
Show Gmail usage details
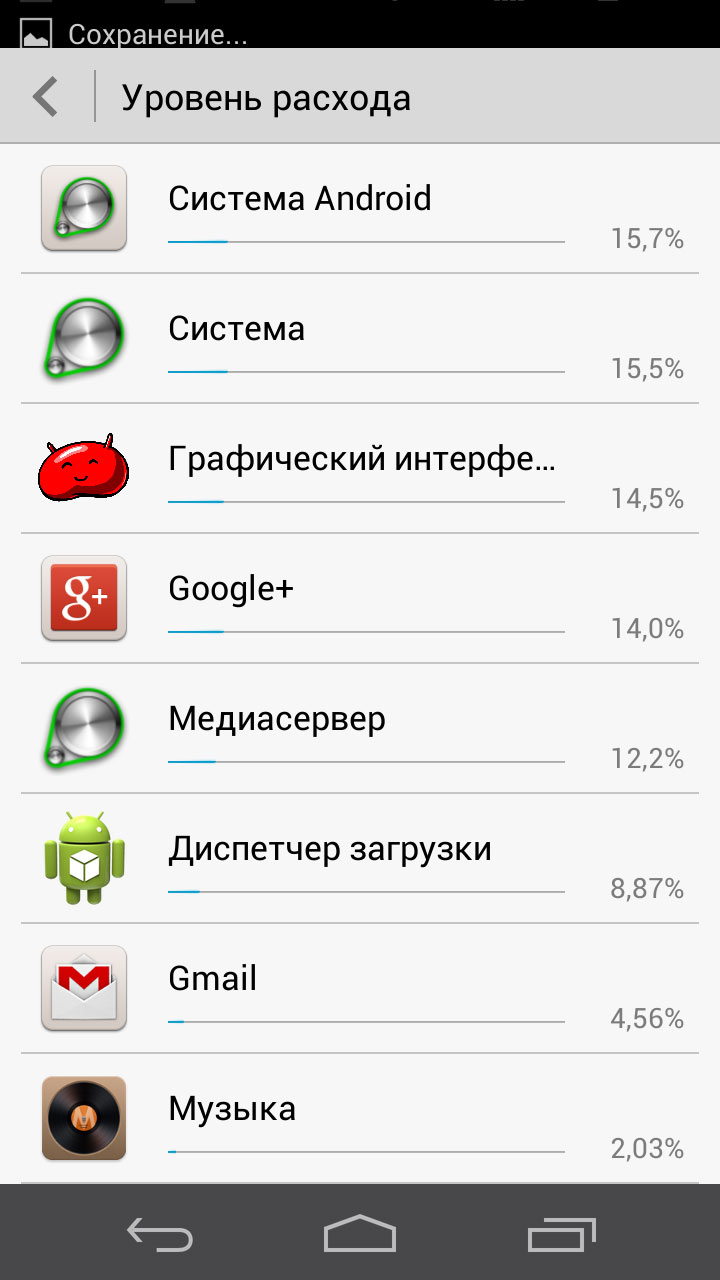coord(360,989)
